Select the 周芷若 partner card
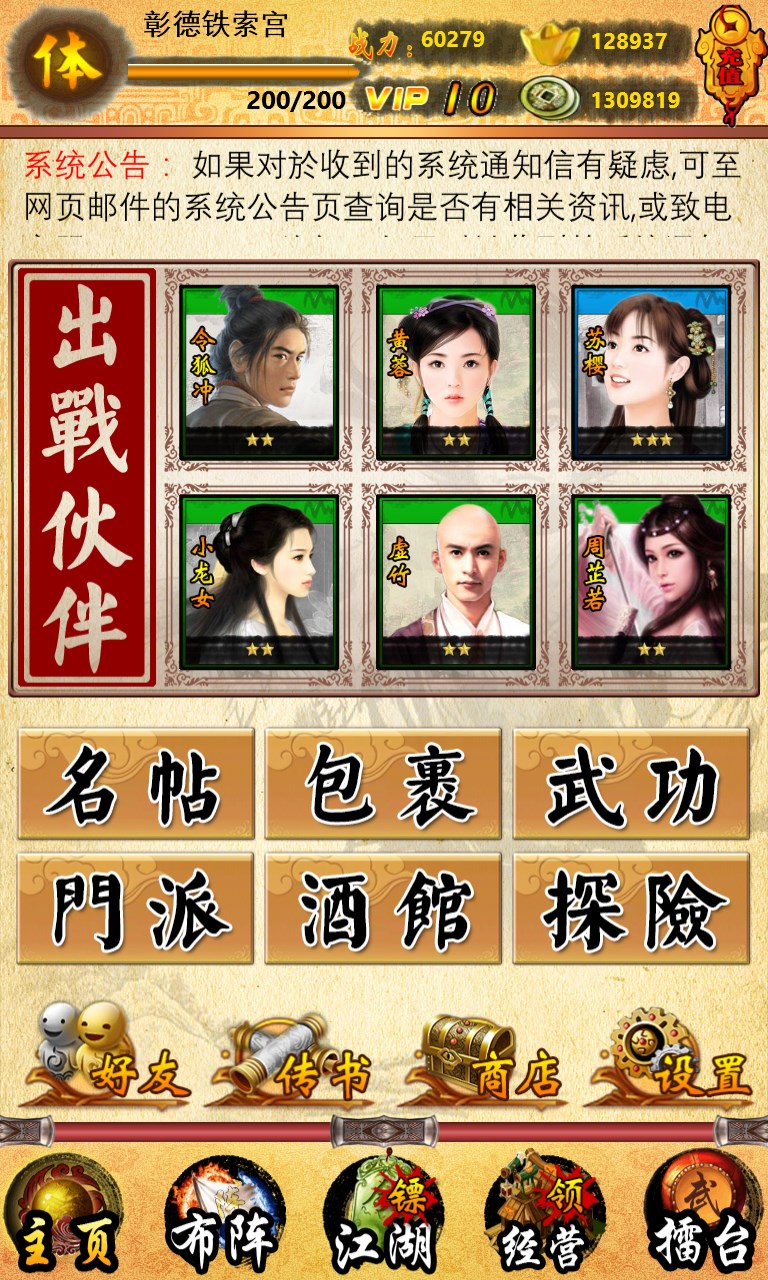This screenshot has width=768, height=1280. click(x=651, y=582)
